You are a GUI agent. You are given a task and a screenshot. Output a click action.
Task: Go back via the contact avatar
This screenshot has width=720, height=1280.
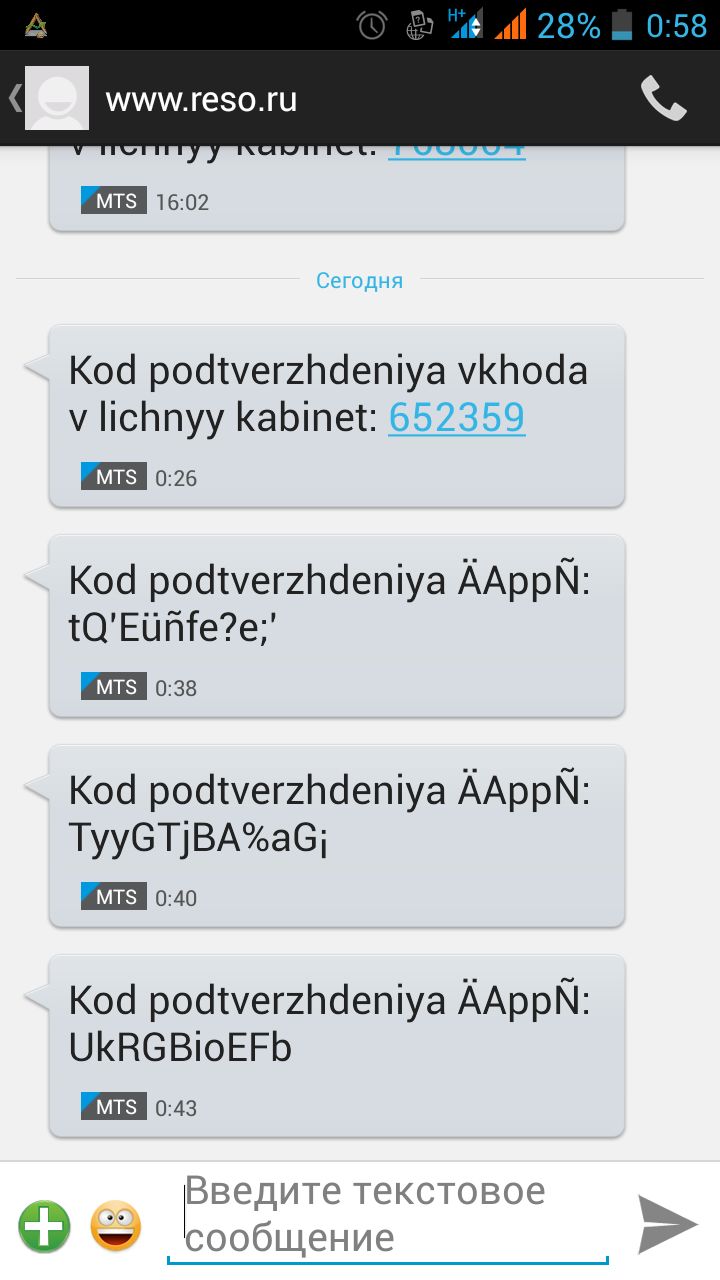coord(56,98)
